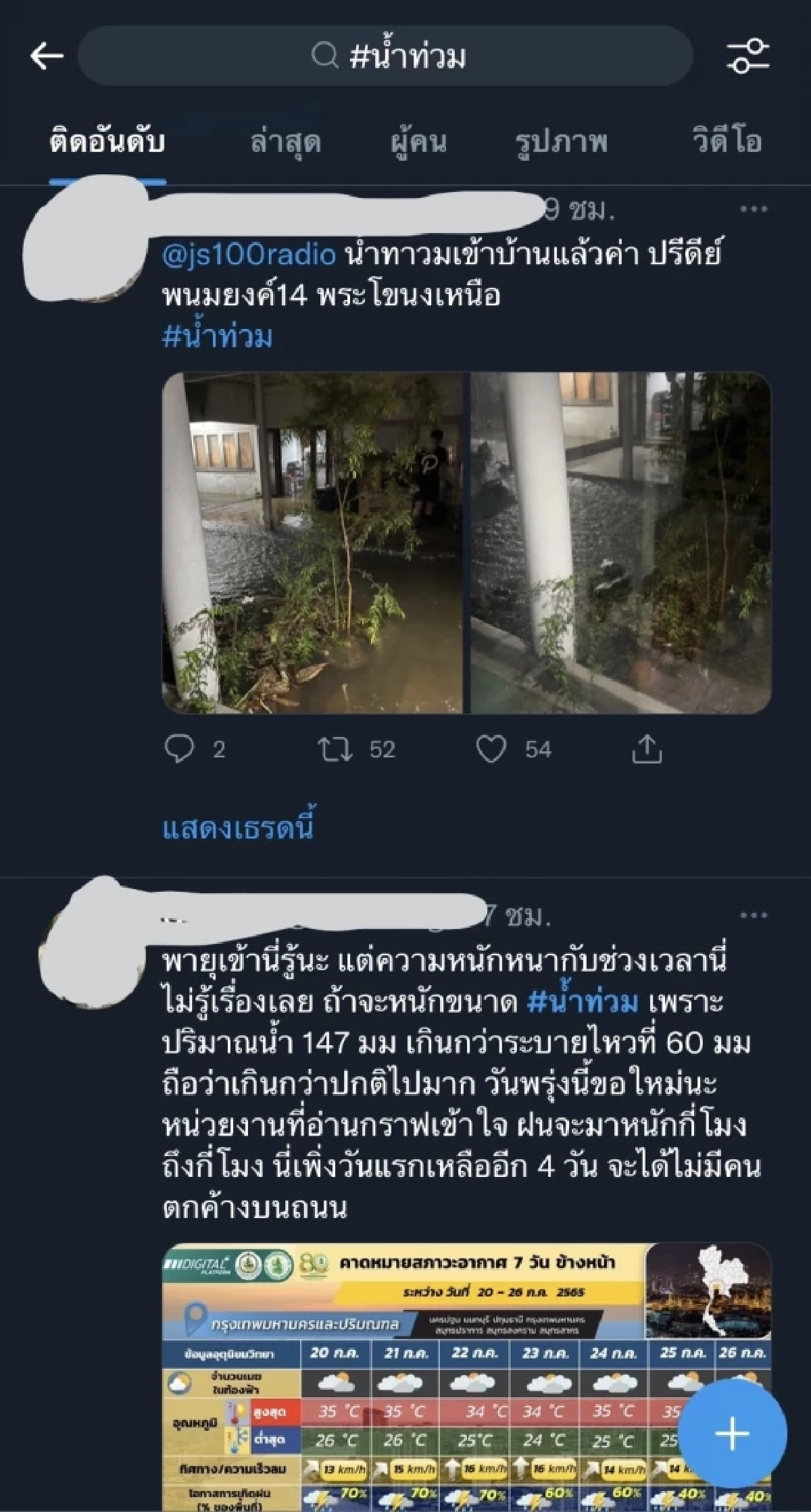The height and width of the screenshot is (1512, 811).
Task: Open the left flood photo
Action: pos(311,547)
